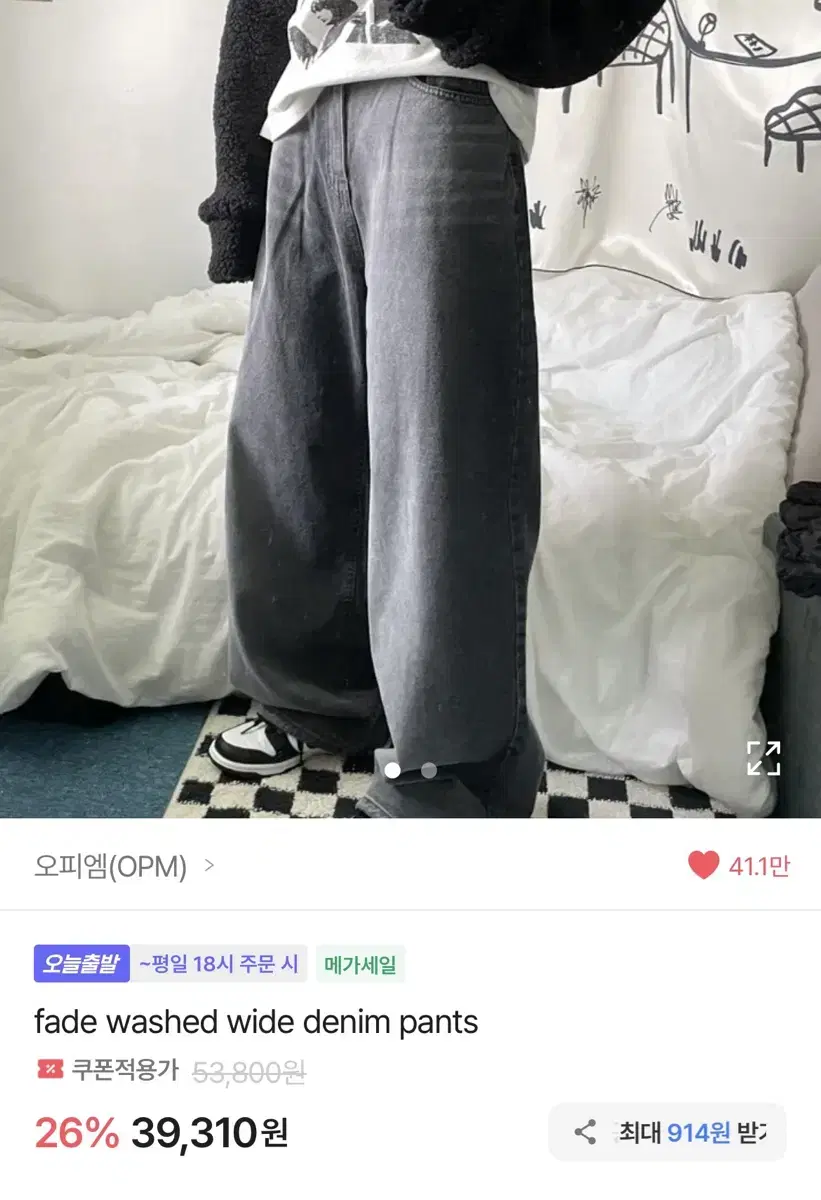Select the second carousel dot indicator
The width and height of the screenshot is (821, 1200).
tap(427, 768)
